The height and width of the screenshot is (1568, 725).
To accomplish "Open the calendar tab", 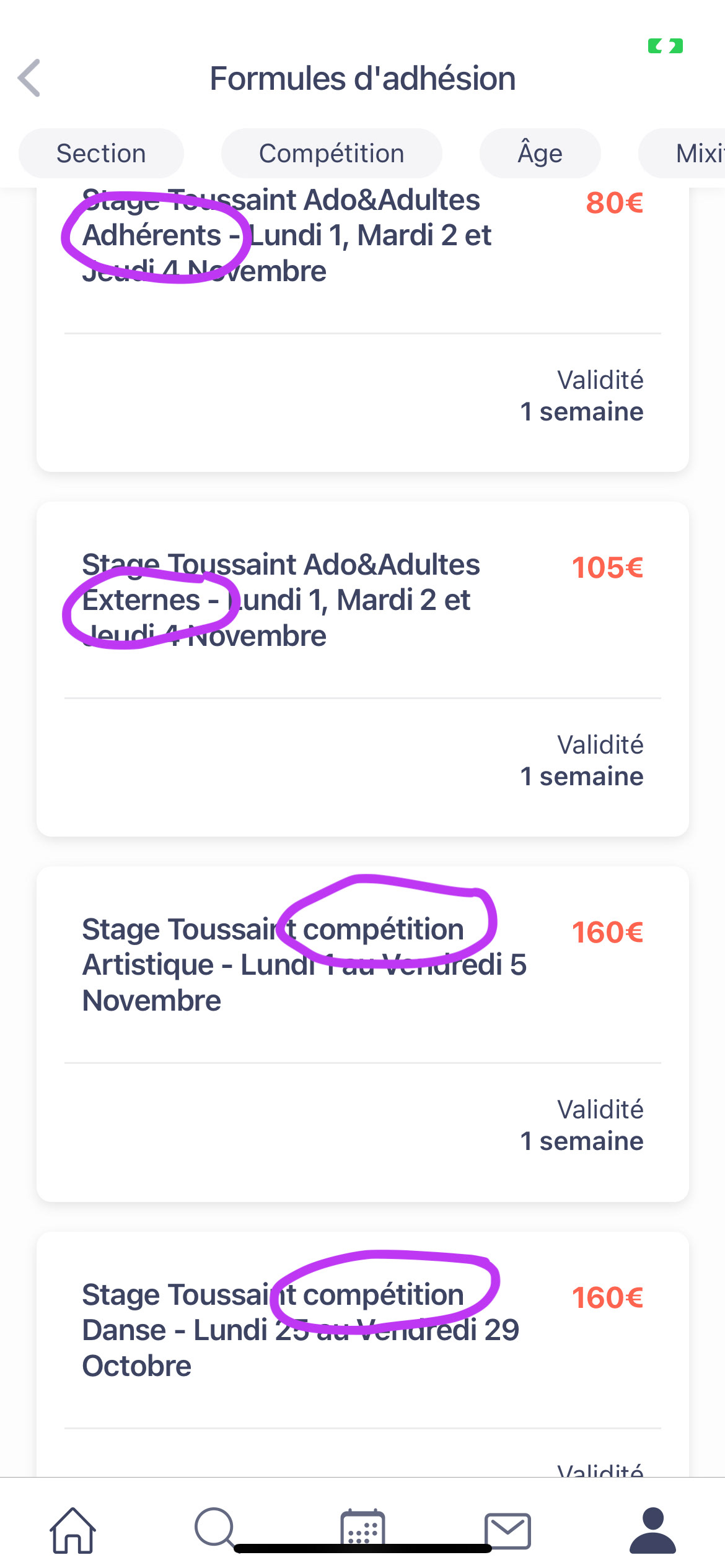I will click(x=362, y=1528).
